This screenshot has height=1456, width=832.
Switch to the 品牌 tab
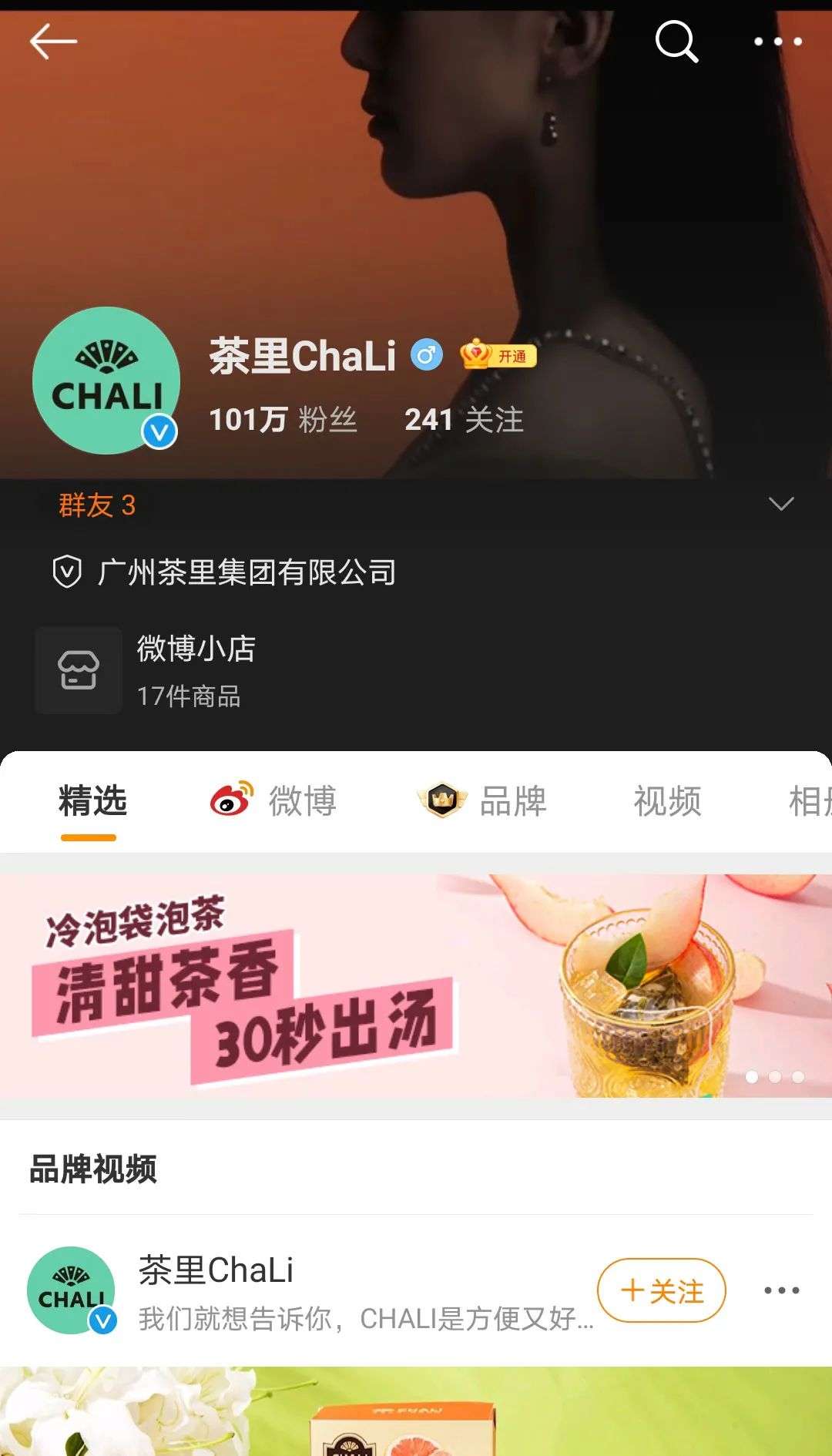click(482, 800)
